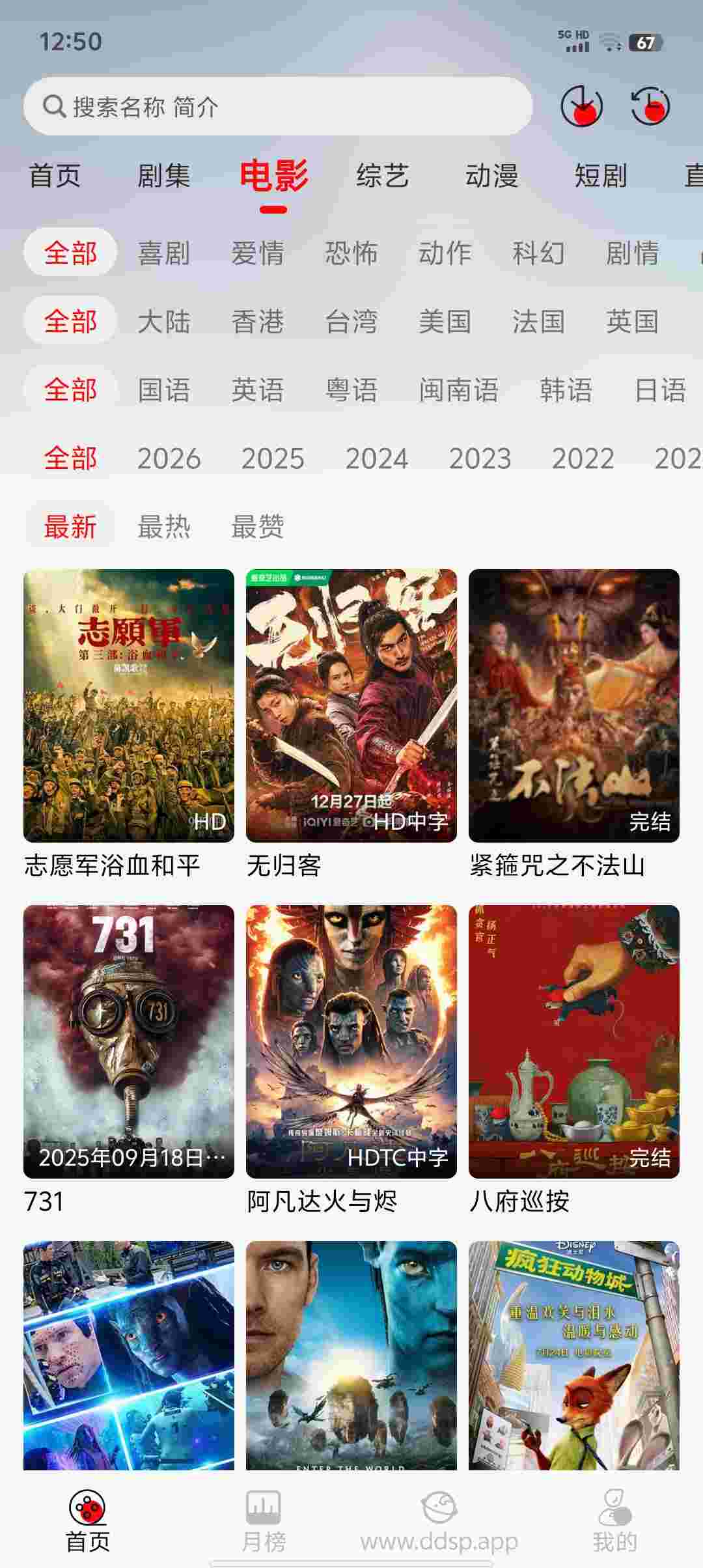Open the search box for titles

coord(277,106)
